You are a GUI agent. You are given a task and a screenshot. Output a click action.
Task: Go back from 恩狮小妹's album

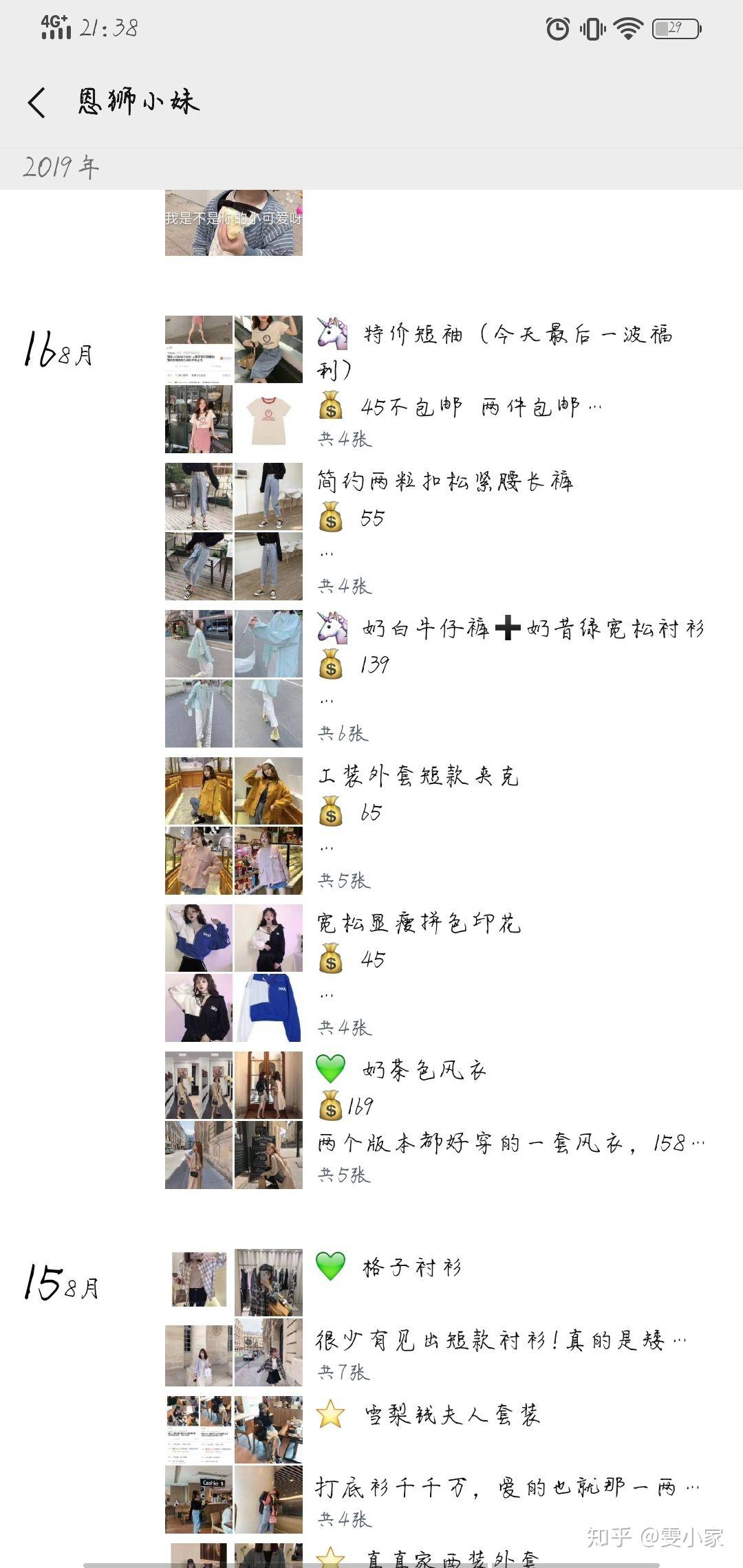37,102
